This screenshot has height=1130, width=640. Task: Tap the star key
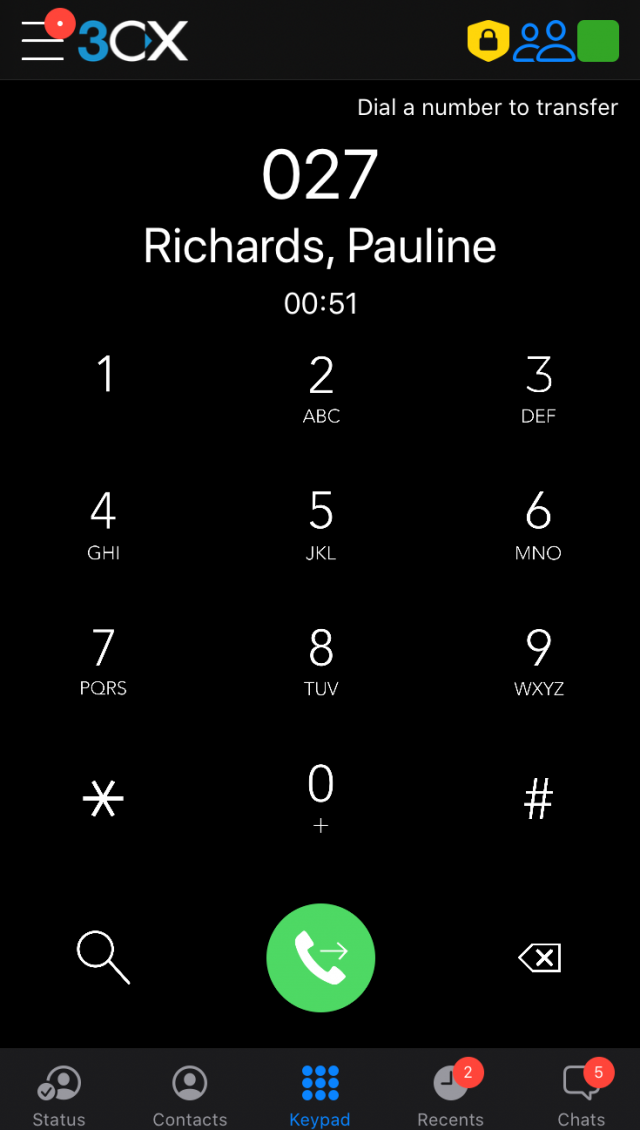pyautogui.click(x=104, y=799)
